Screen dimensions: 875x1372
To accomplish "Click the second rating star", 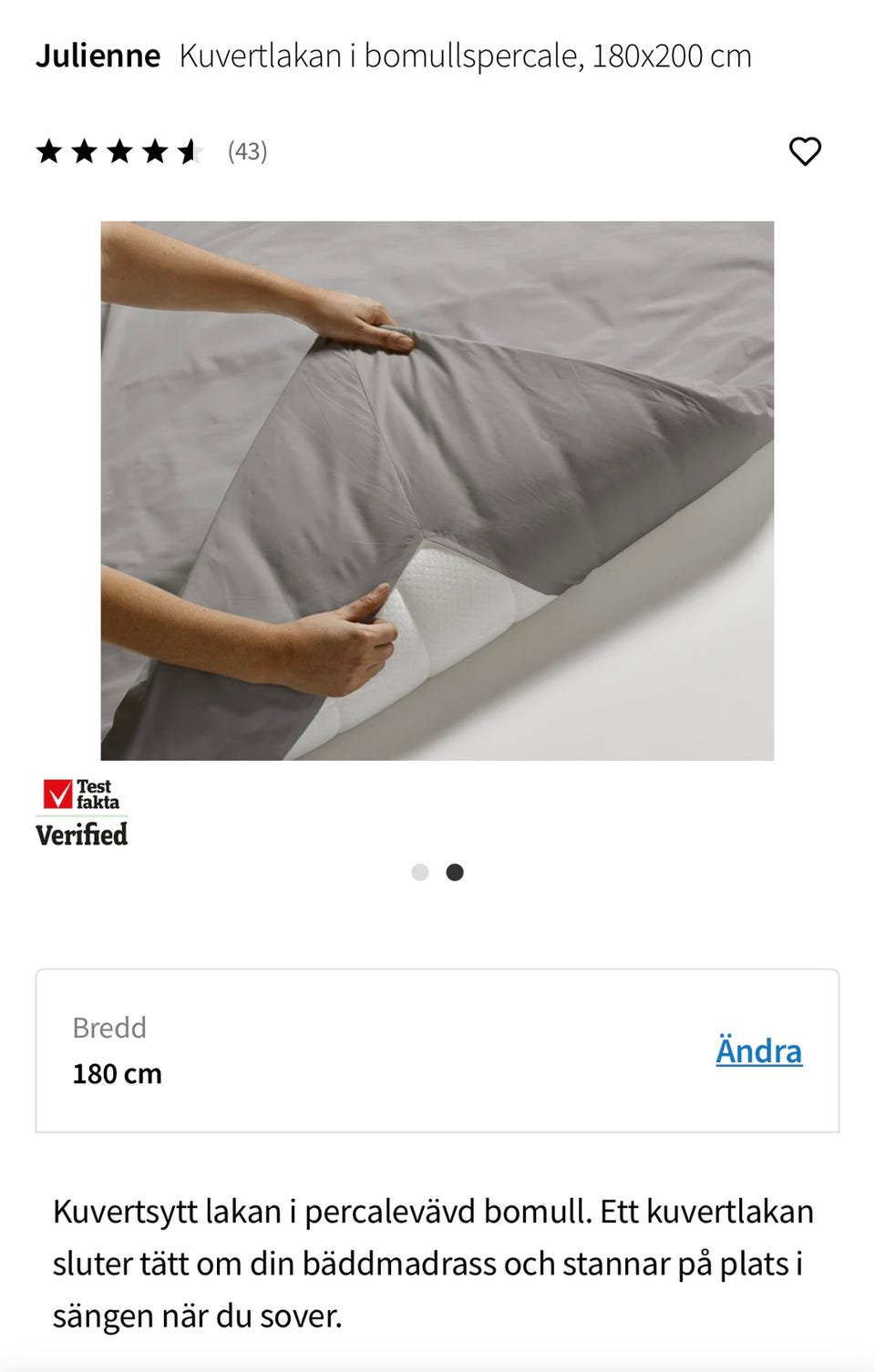I will 85,150.
